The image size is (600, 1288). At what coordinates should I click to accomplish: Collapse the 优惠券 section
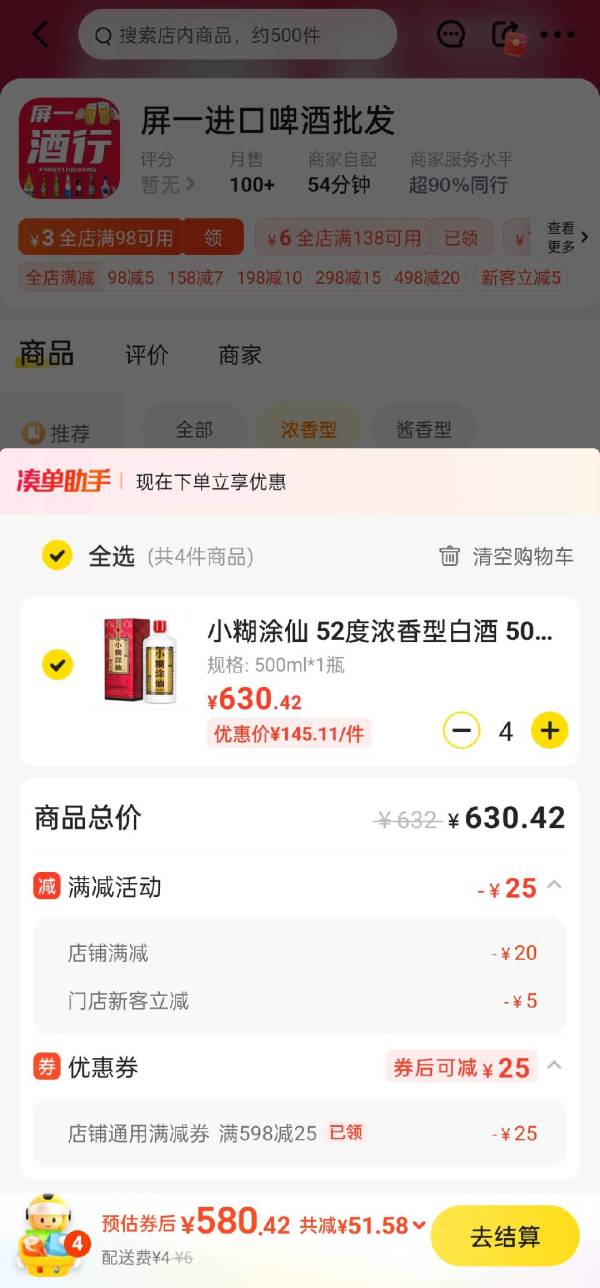555,1066
